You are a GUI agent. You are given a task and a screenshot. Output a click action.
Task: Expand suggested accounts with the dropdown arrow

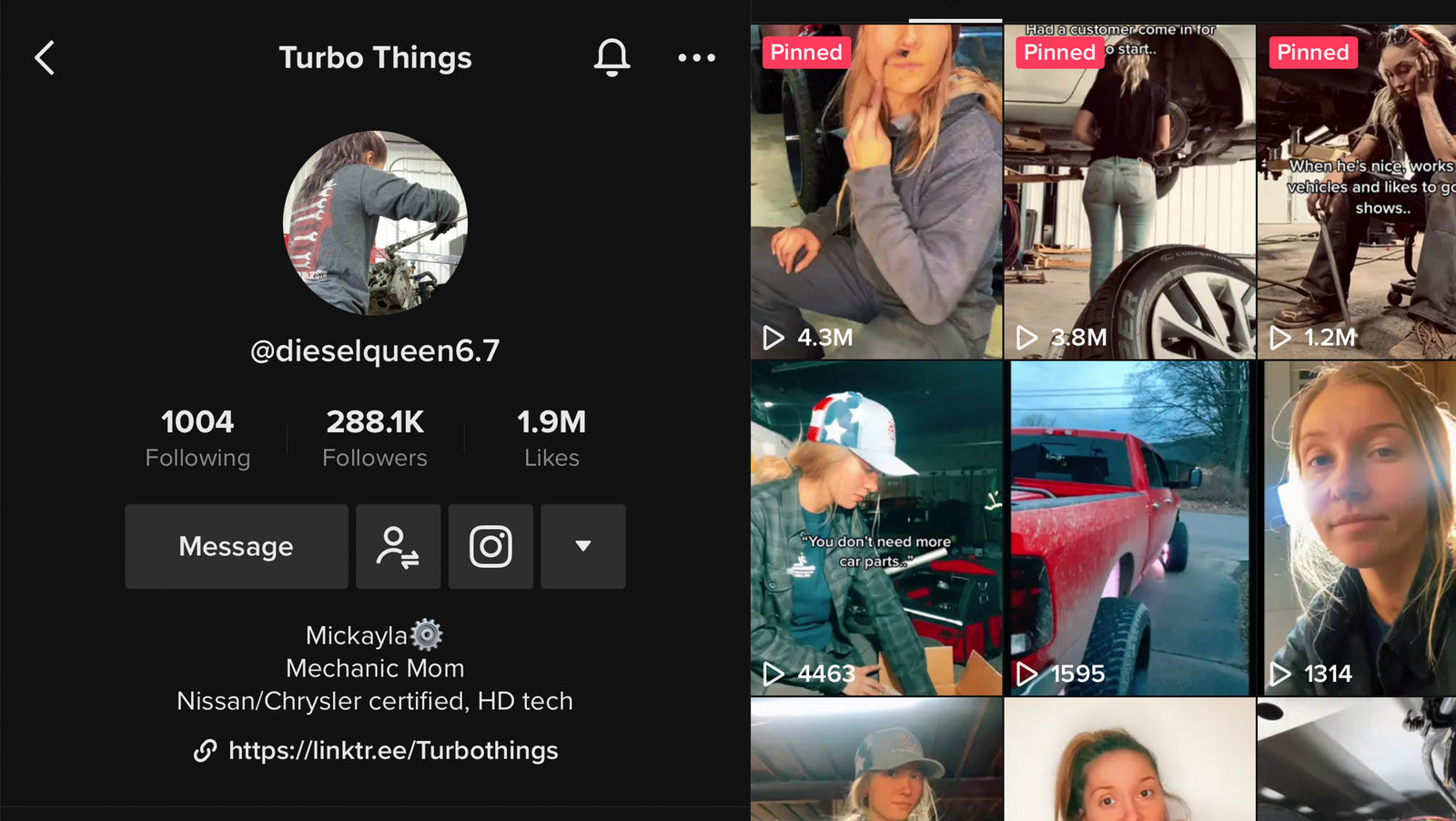pyautogui.click(x=583, y=546)
